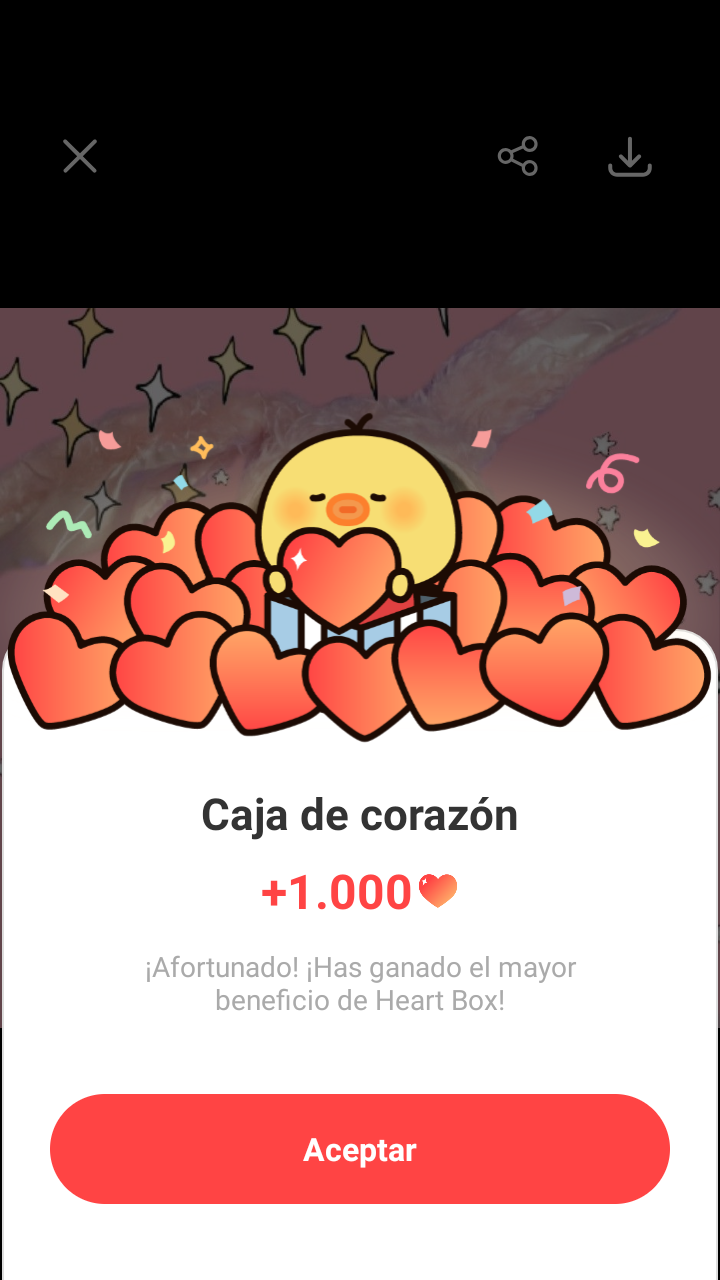Share this Heart Box image
The width and height of the screenshot is (720, 1280).
518,157
